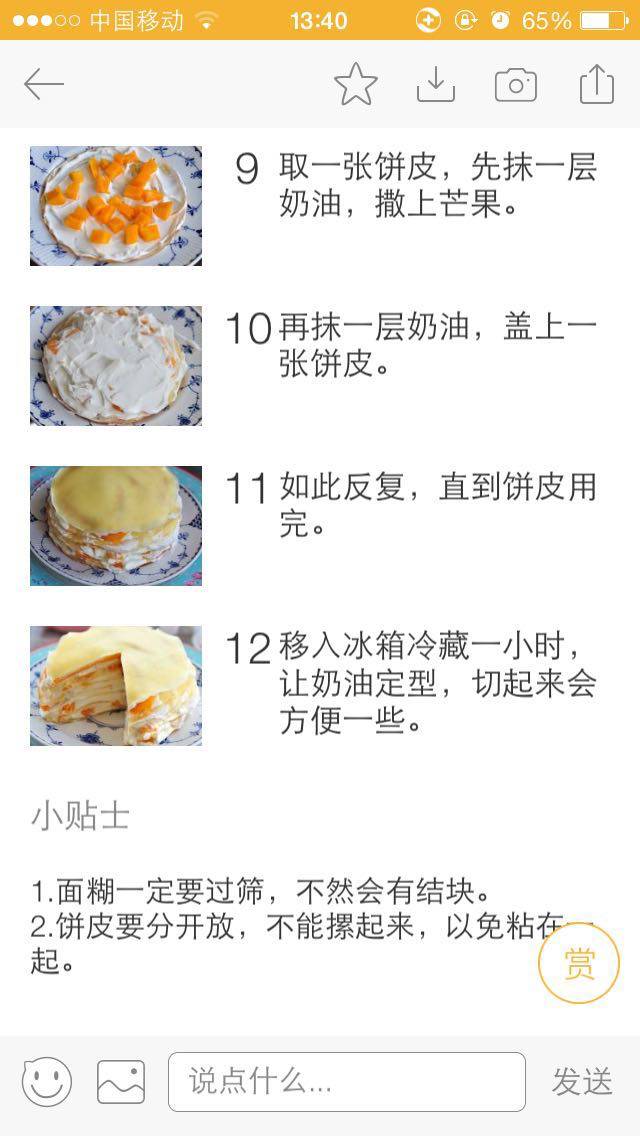640x1136 pixels.
Task: Favorite this recipe with the star icon
Action: (x=355, y=85)
